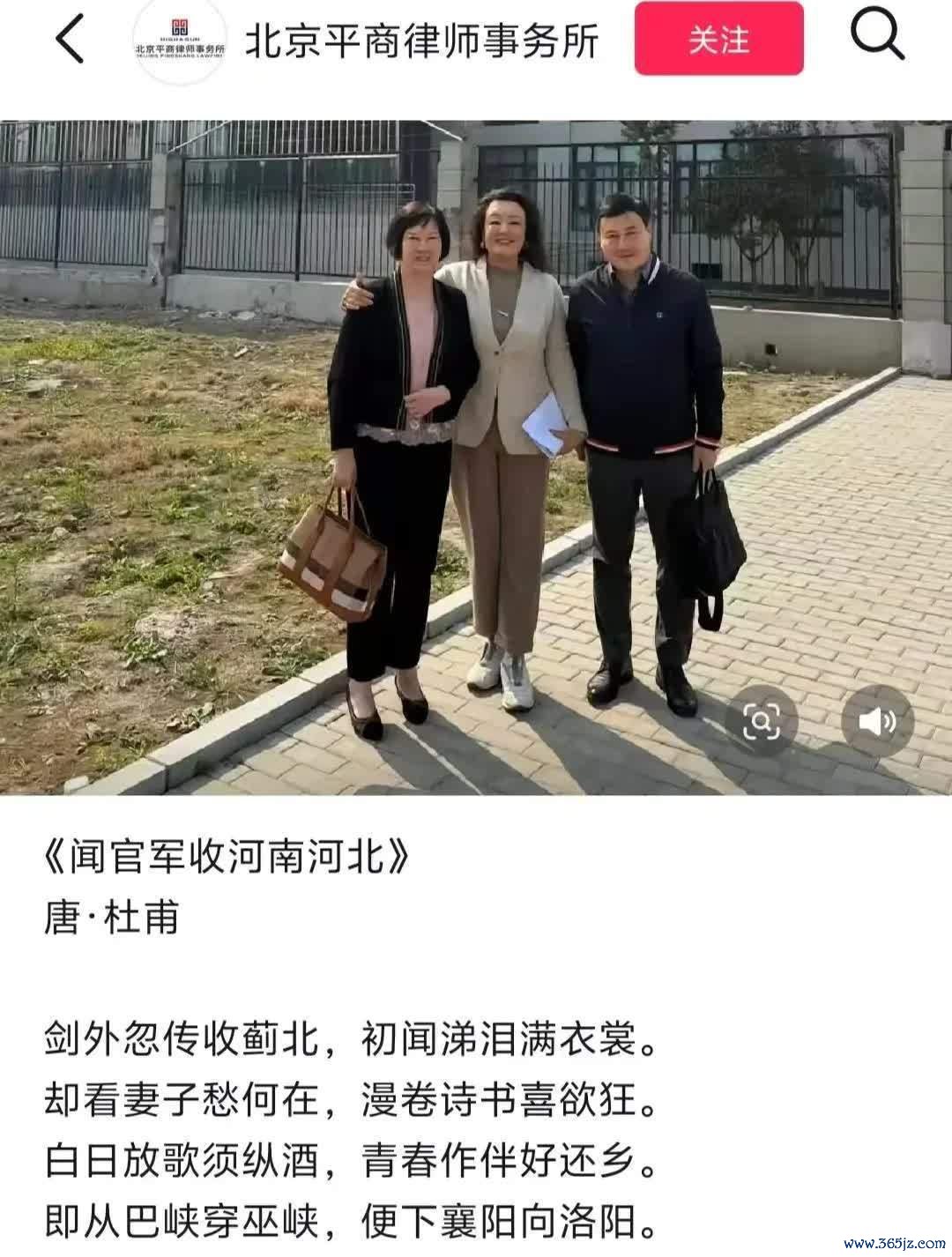Image resolution: width=952 pixels, height=1257 pixels.
Task: Mute the post's sound
Action: (876, 722)
